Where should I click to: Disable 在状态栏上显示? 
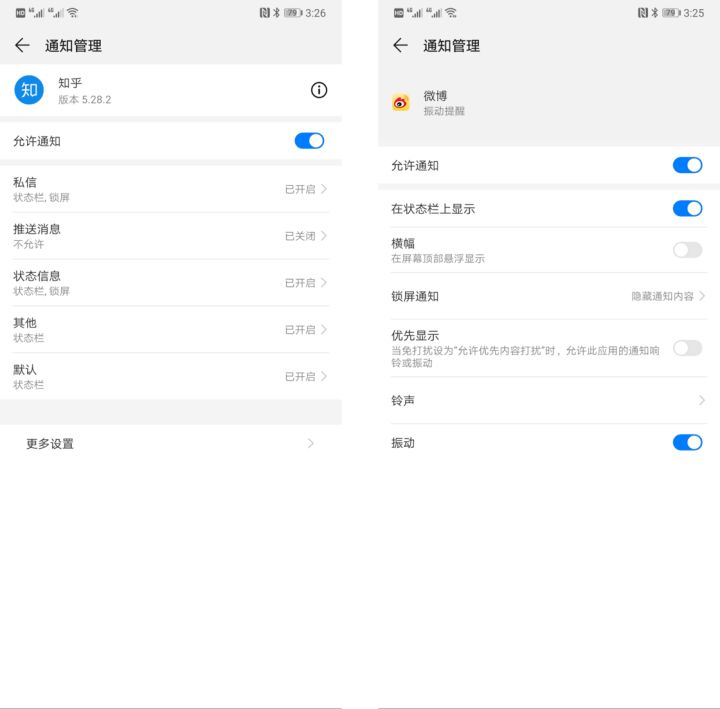[687, 208]
